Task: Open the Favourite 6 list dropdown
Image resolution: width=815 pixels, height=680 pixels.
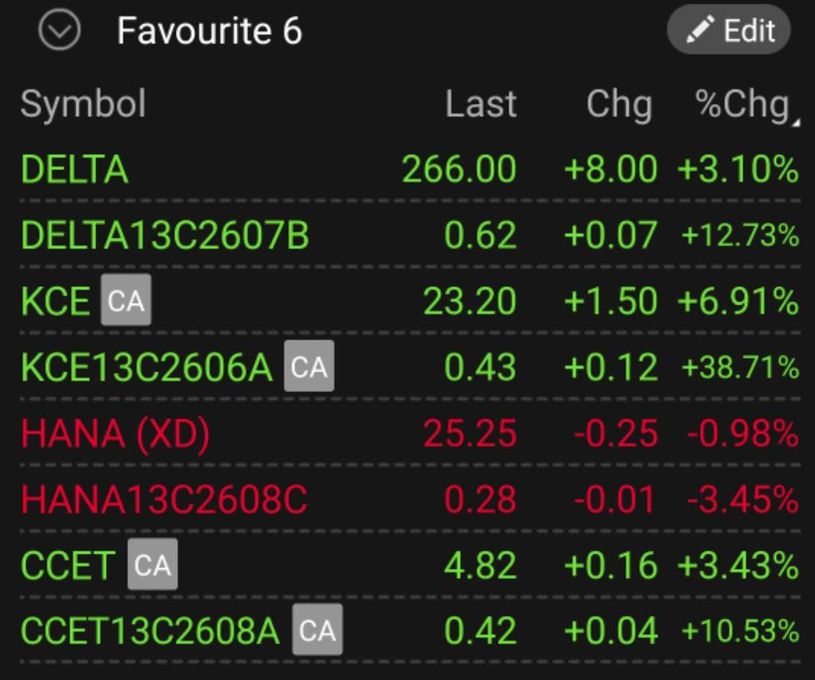Action: 59,31
